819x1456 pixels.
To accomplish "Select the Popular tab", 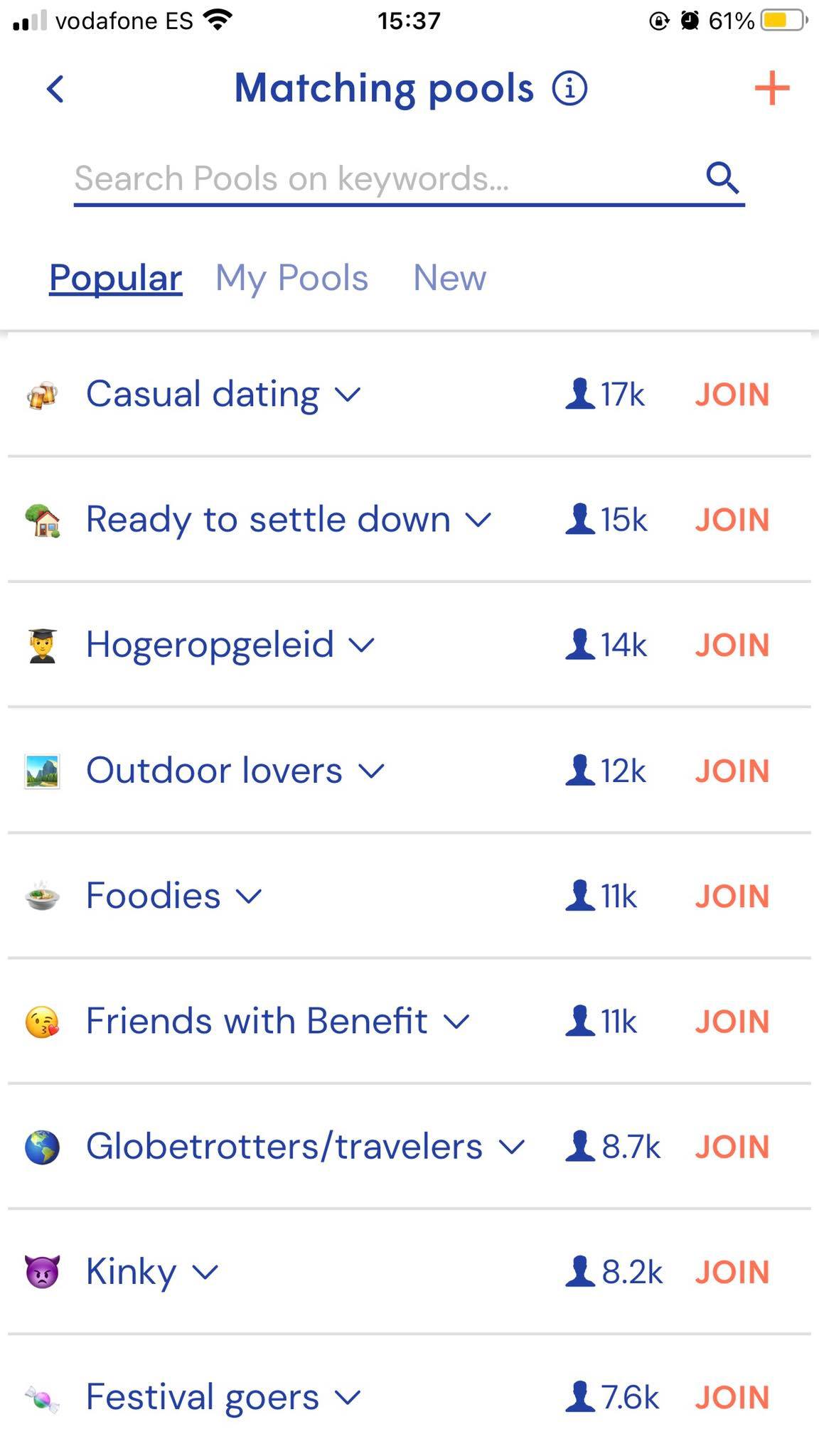I will (116, 277).
